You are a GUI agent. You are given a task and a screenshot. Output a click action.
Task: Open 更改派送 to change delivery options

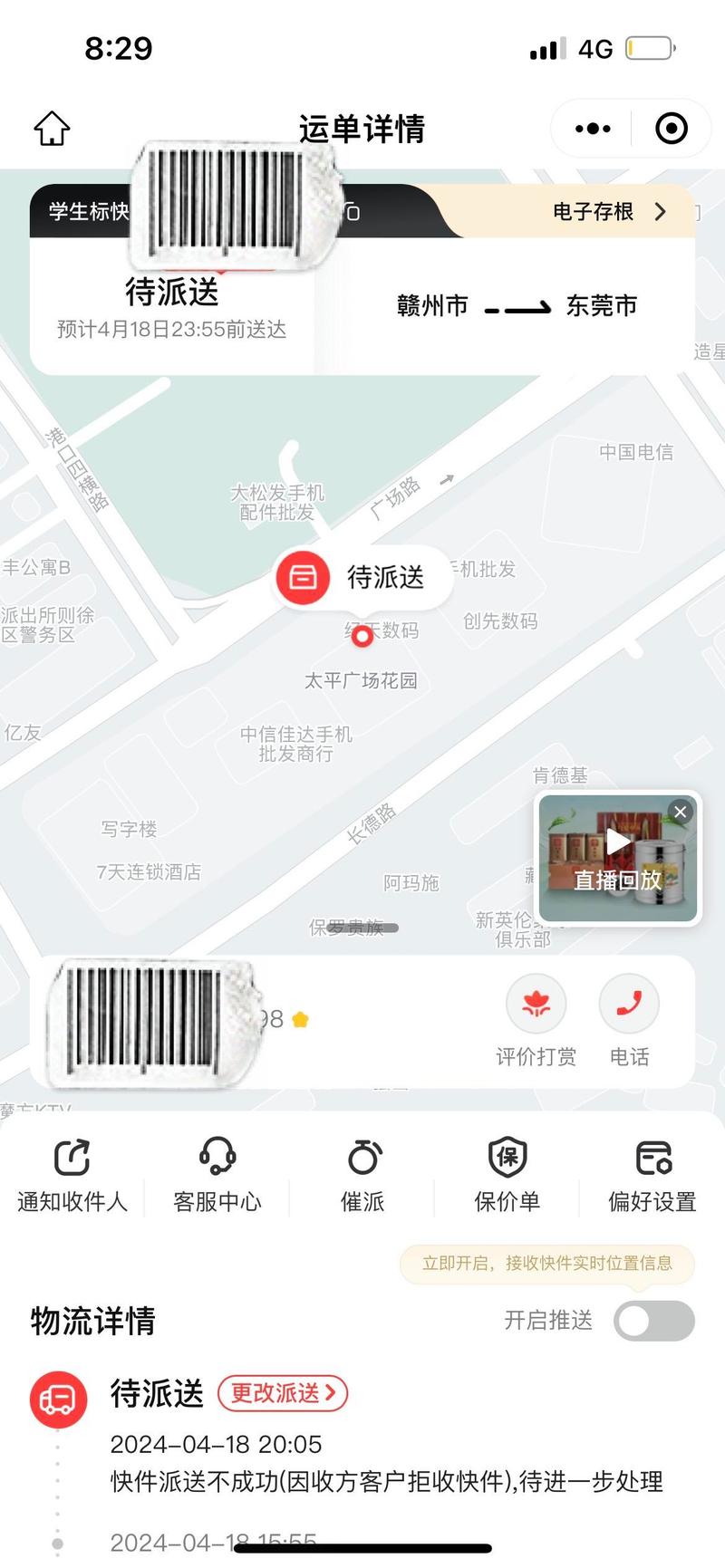click(x=282, y=1394)
